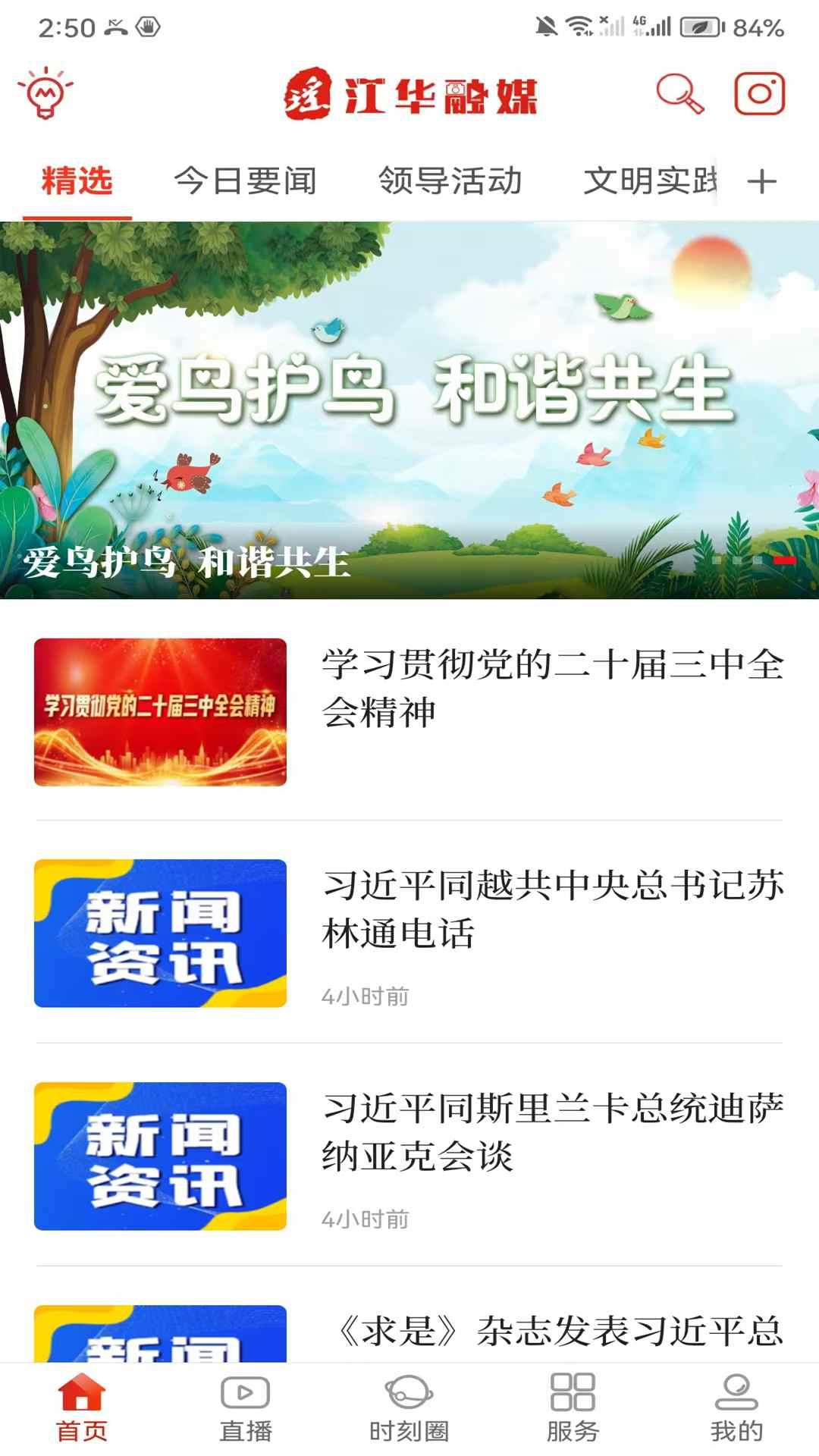Expand the channel list with the plus button
Screen dimensions: 819x1456
coord(762,180)
